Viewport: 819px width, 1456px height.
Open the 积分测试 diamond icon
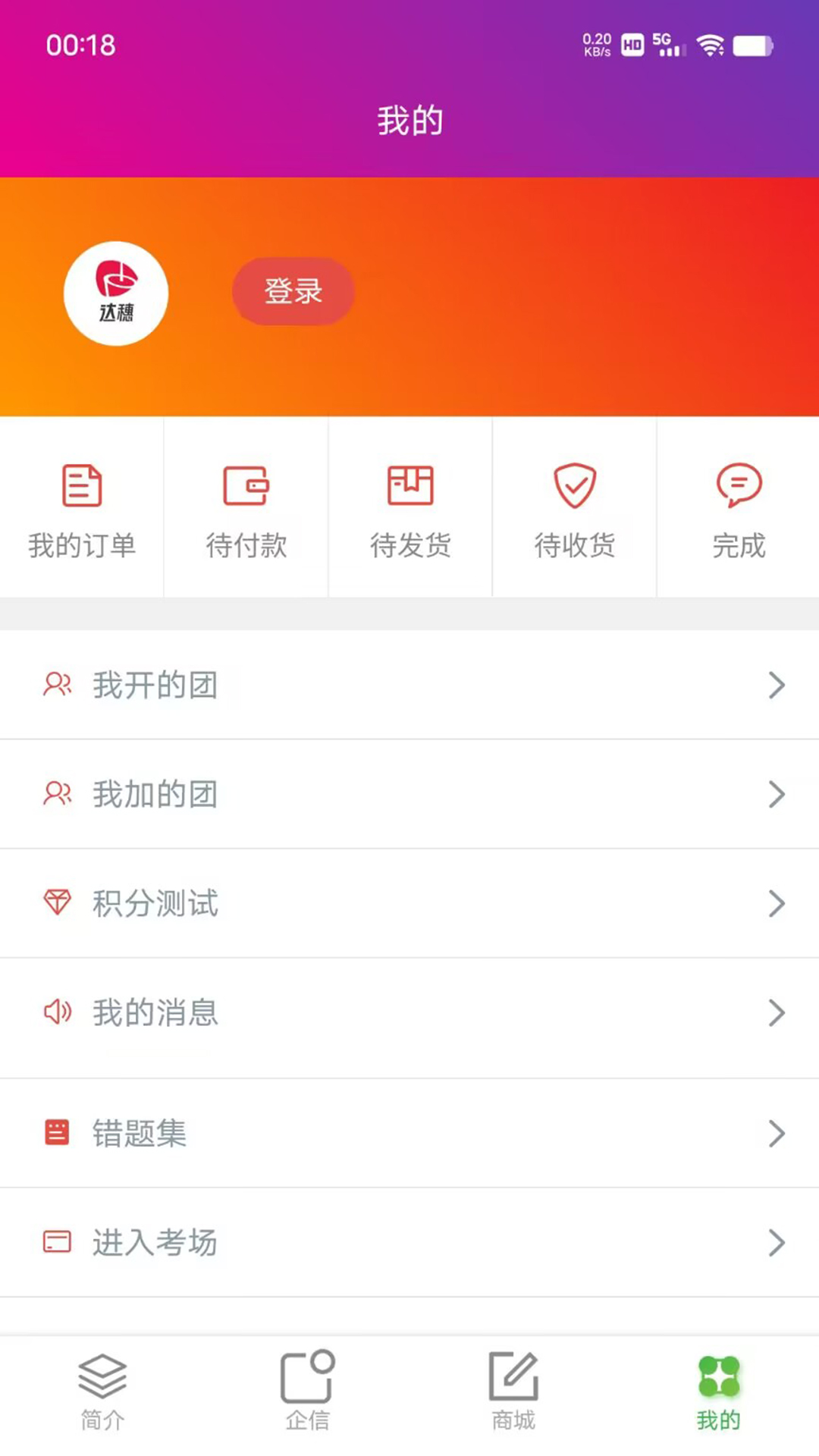57,903
